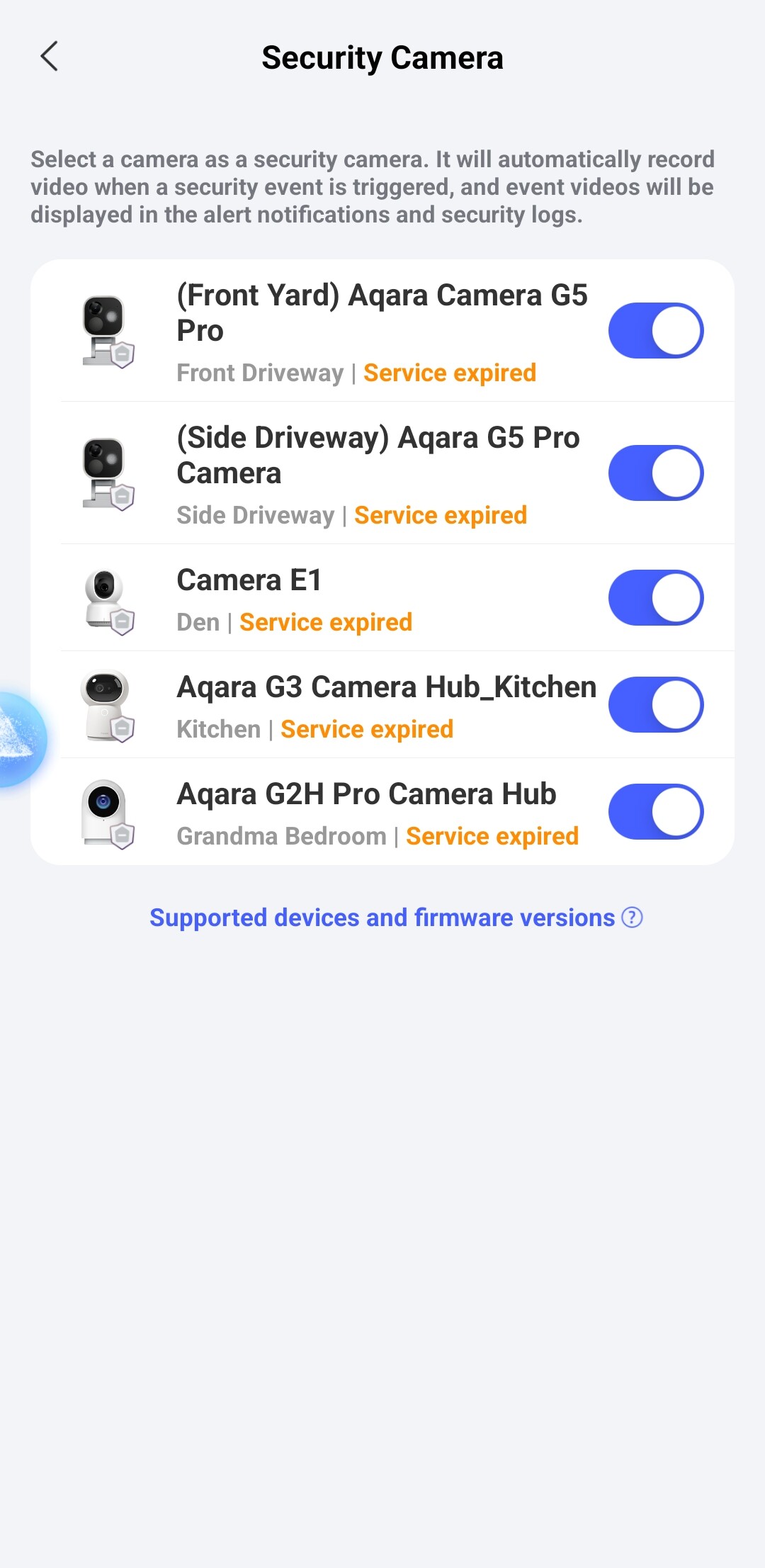The height and width of the screenshot is (1568, 765).
Task: Tap the floating blue assistant bubble
Action: [x=20, y=740]
